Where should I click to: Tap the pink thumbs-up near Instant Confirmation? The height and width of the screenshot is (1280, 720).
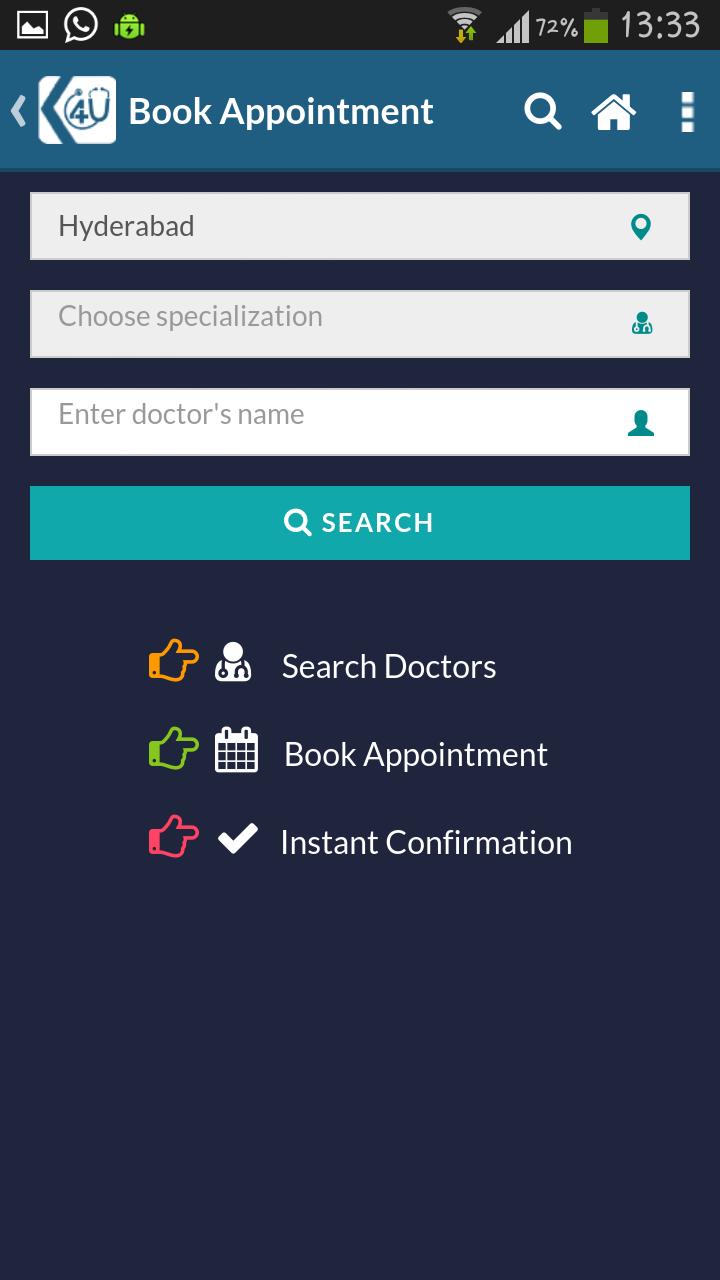point(173,836)
